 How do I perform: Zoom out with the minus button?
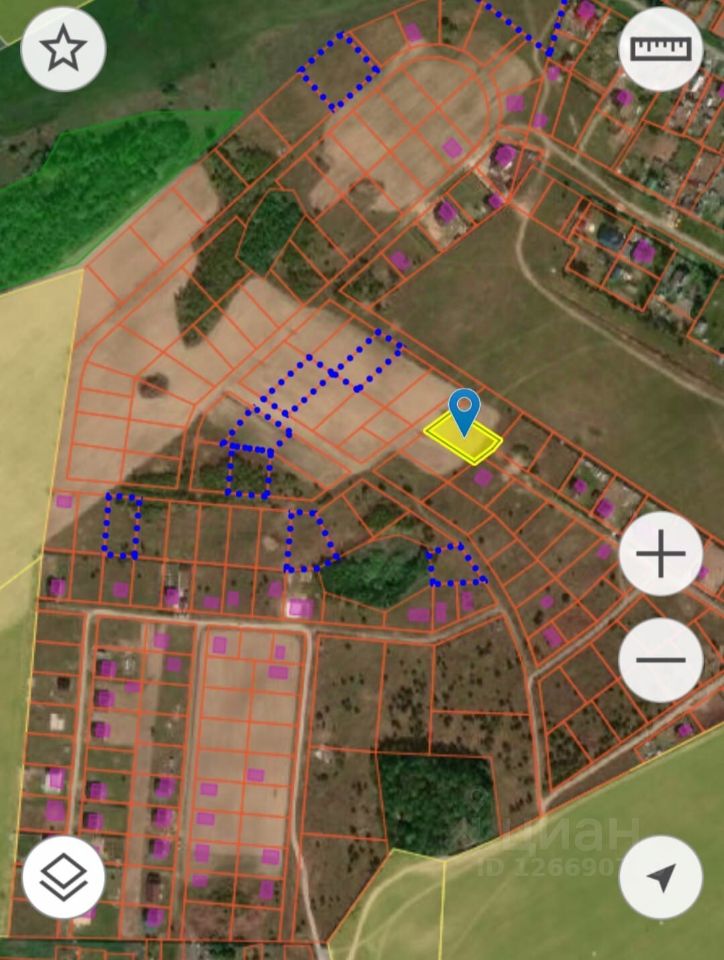[x=660, y=659]
